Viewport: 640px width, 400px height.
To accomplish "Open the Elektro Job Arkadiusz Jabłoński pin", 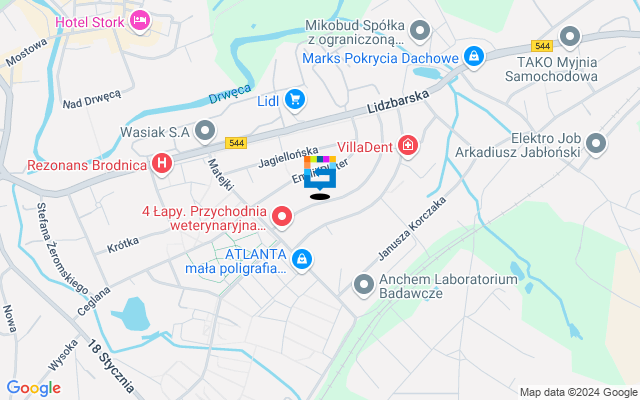I will click(596, 143).
